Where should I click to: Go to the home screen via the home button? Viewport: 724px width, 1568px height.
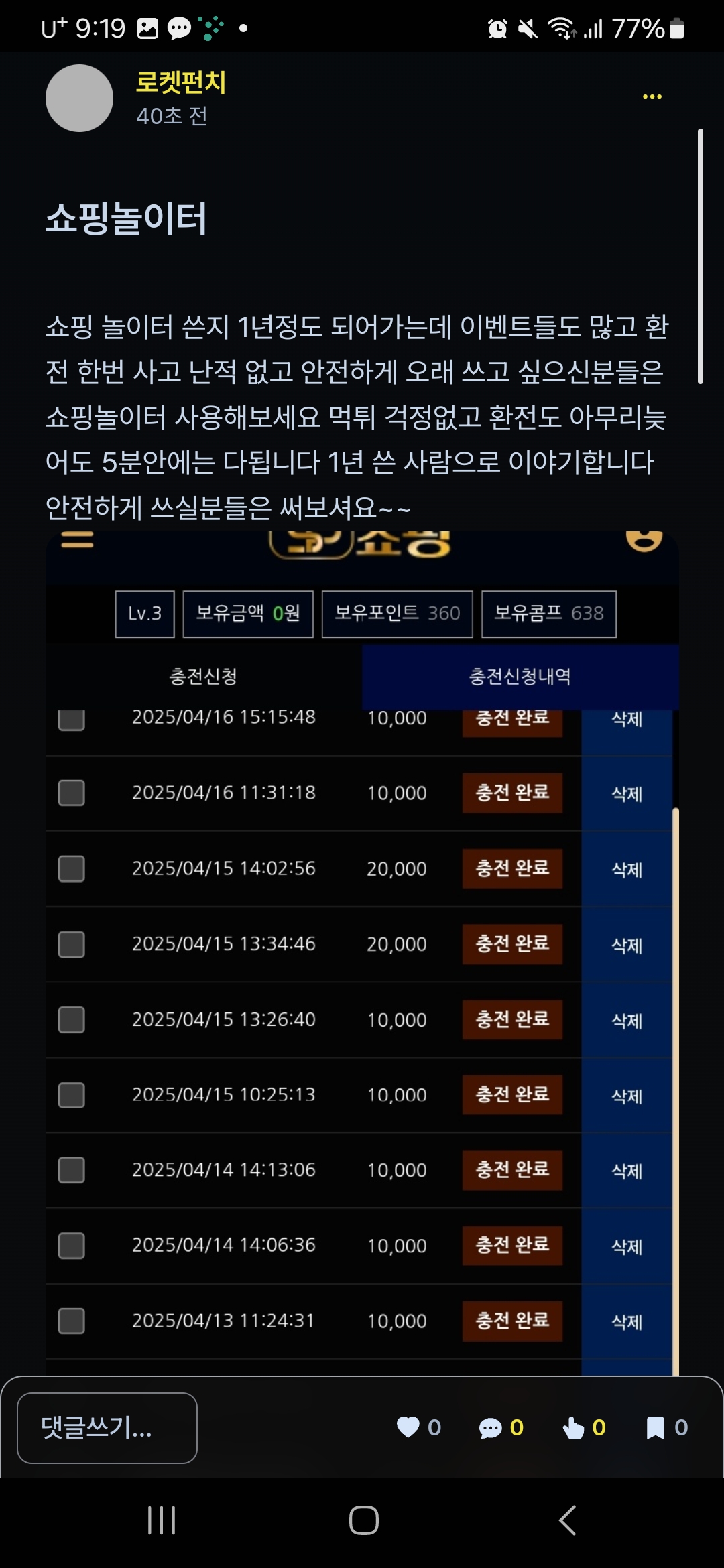coord(363,1520)
